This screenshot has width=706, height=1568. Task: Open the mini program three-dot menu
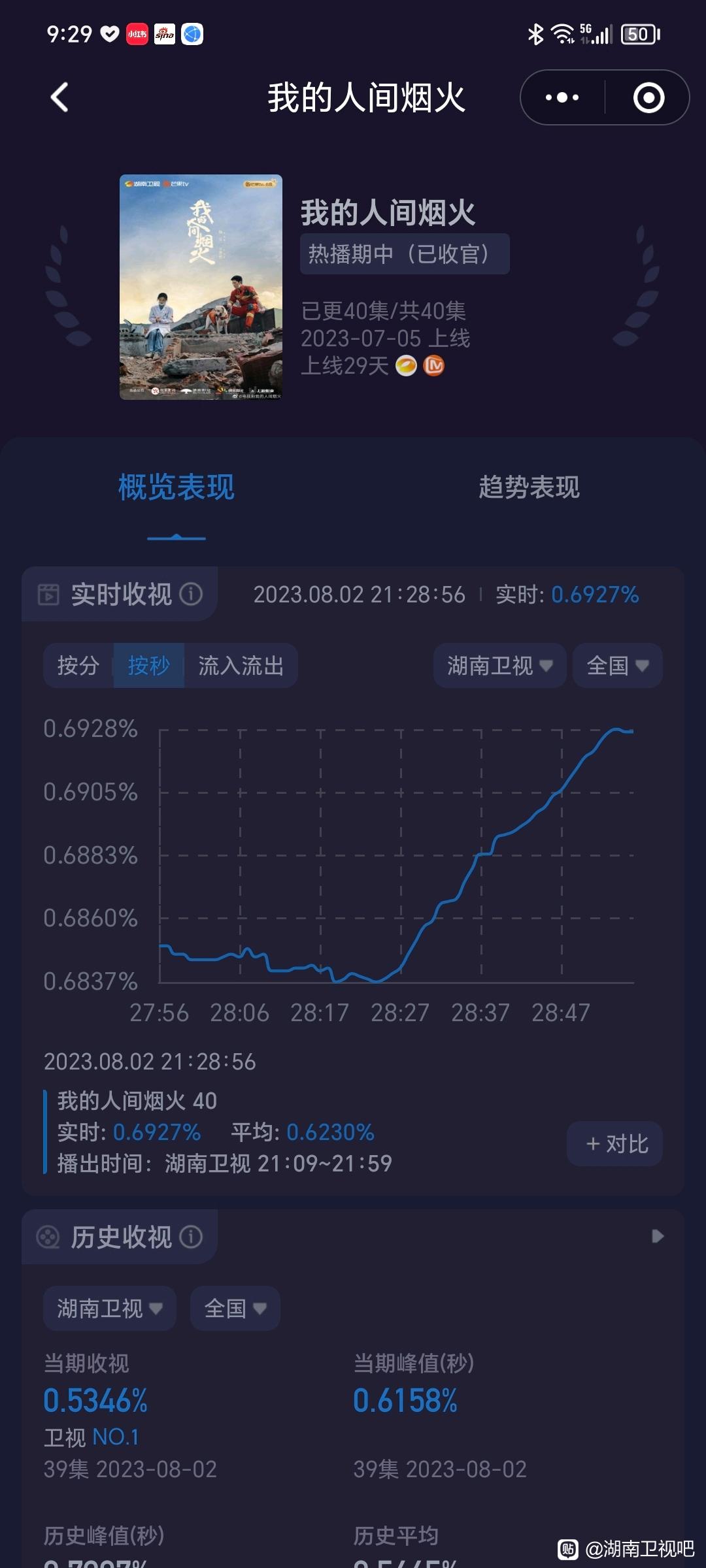pyautogui.click(x=562, y=98)
